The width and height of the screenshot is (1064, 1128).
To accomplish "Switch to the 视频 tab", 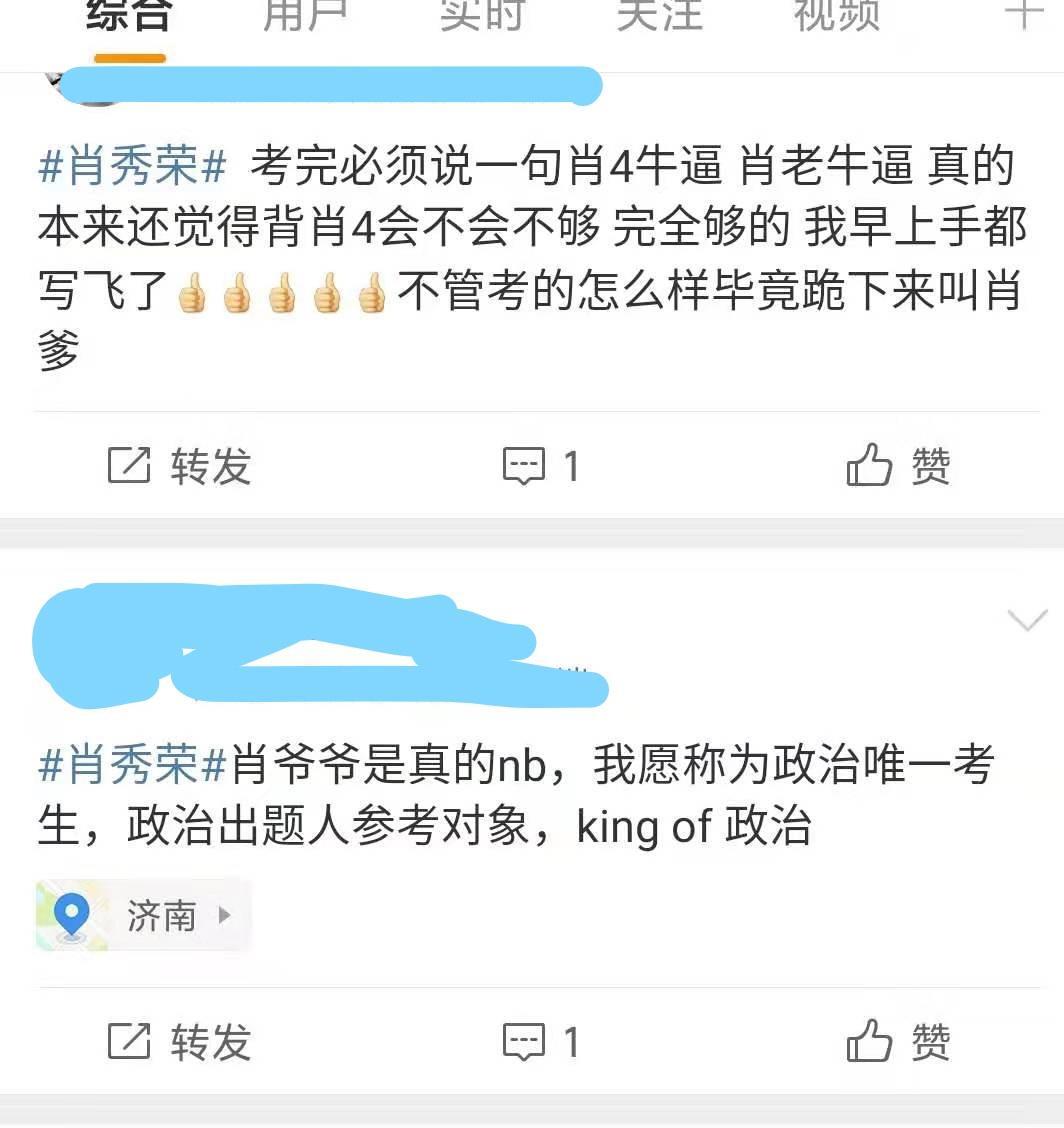I will [x=836, y=16].
